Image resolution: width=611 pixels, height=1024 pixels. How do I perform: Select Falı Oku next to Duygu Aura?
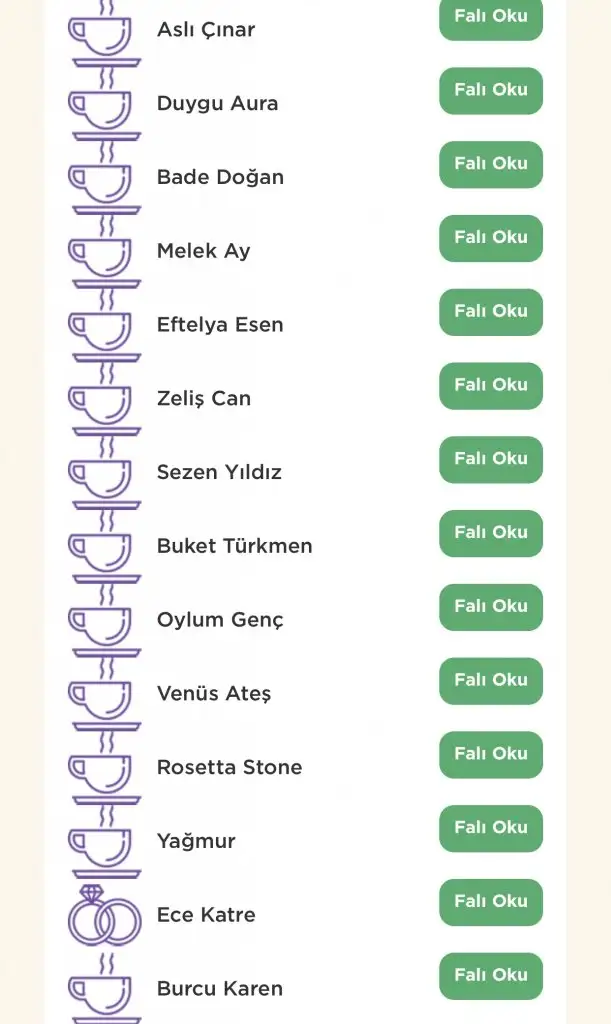(491, 91)
